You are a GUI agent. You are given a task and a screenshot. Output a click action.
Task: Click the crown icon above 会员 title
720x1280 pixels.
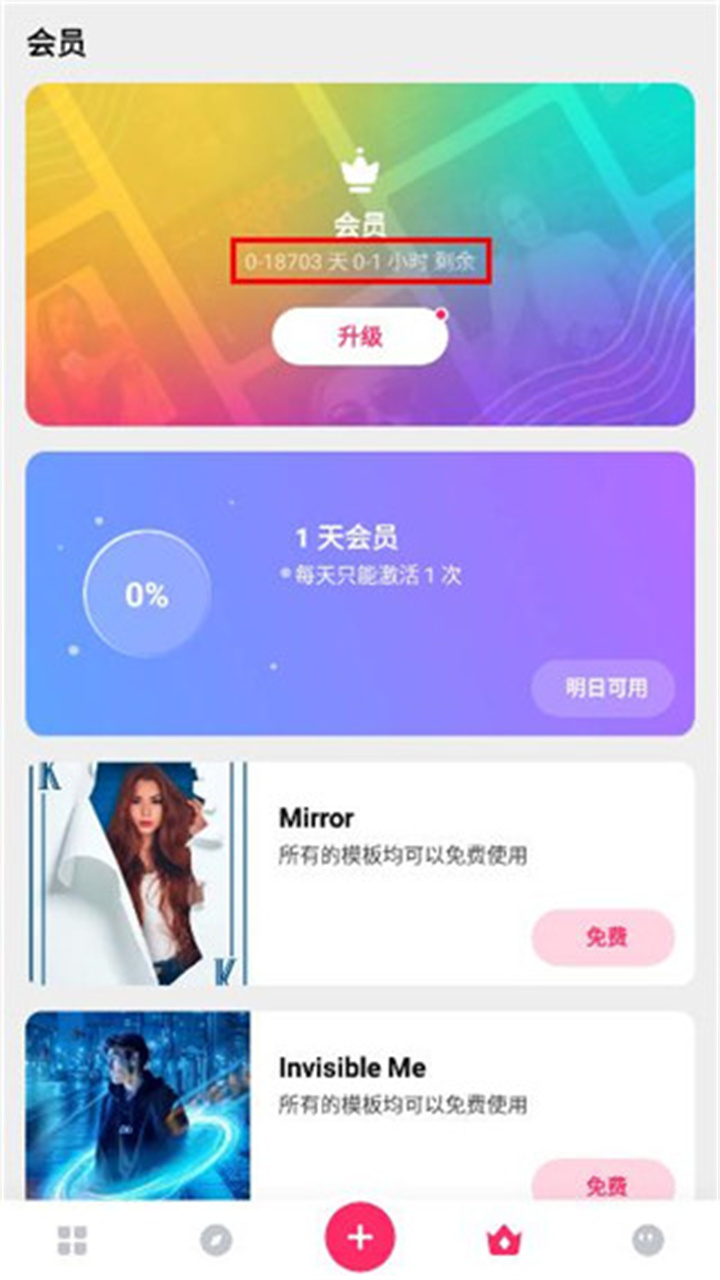point(360,170)
